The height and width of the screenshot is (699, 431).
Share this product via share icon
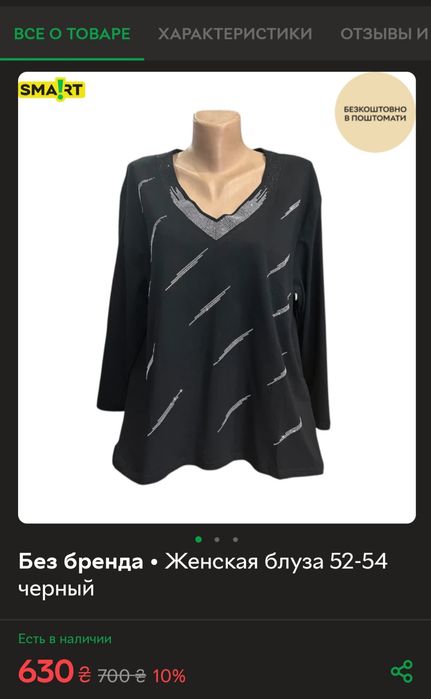click(x=402, y=671)
